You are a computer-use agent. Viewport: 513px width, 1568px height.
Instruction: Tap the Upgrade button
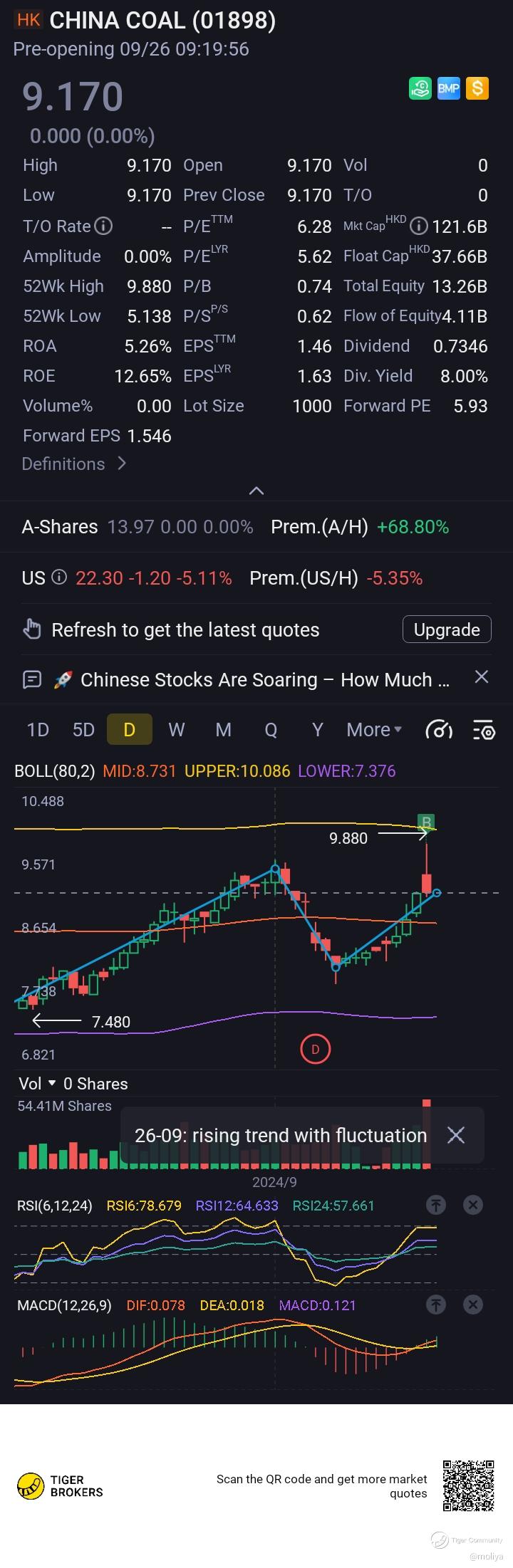point(447,629)
